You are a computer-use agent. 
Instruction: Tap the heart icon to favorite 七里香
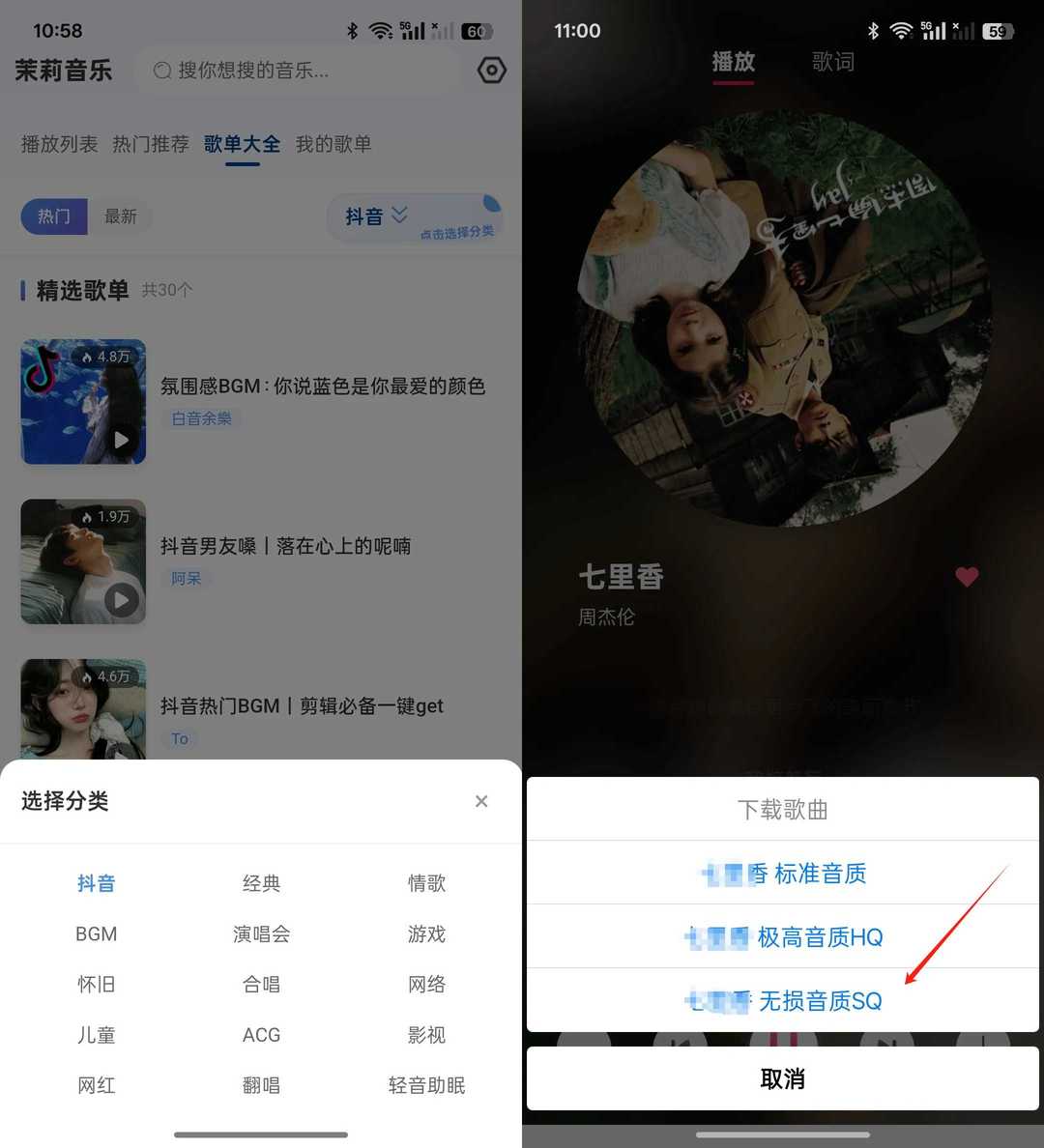click(x=967, y=577)
